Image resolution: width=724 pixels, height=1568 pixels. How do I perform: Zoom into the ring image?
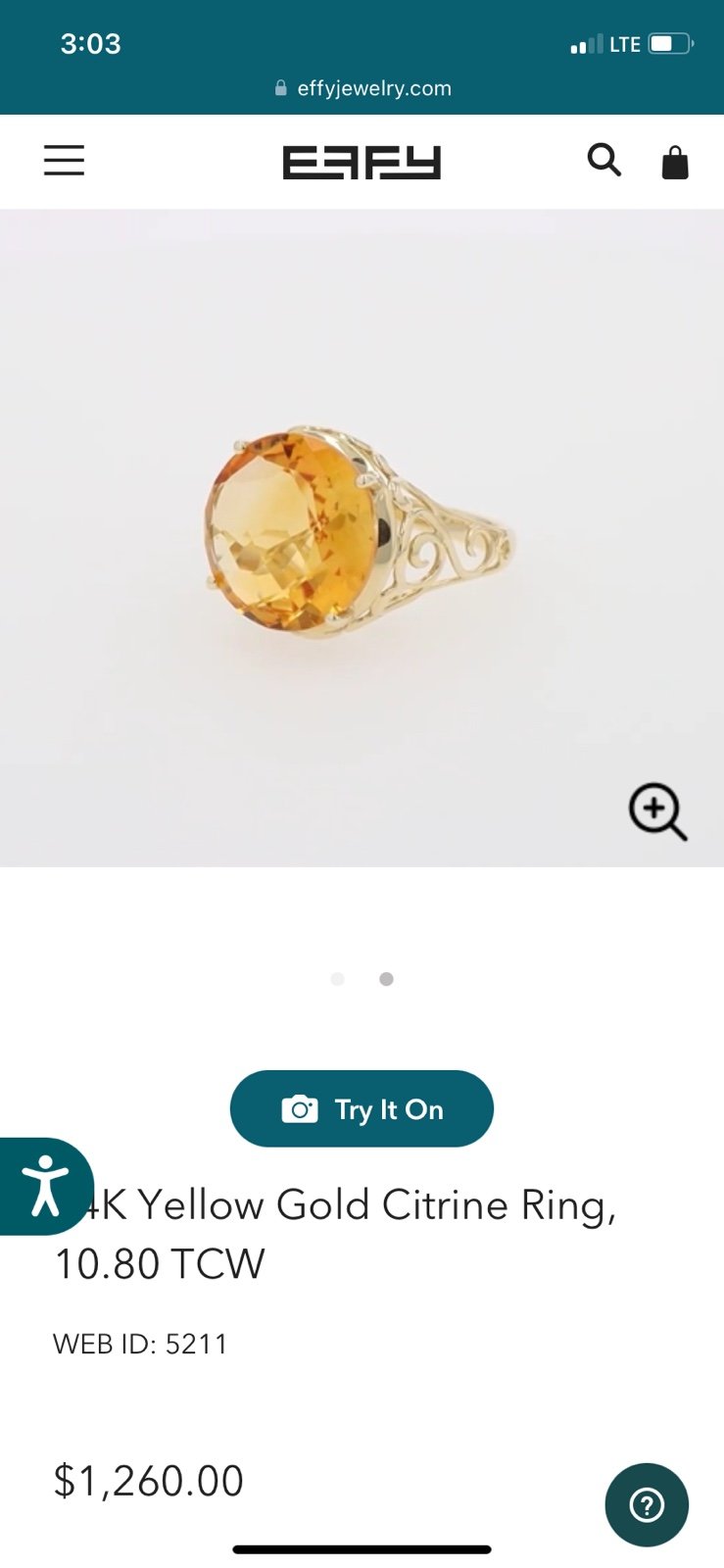click(657, 811)
